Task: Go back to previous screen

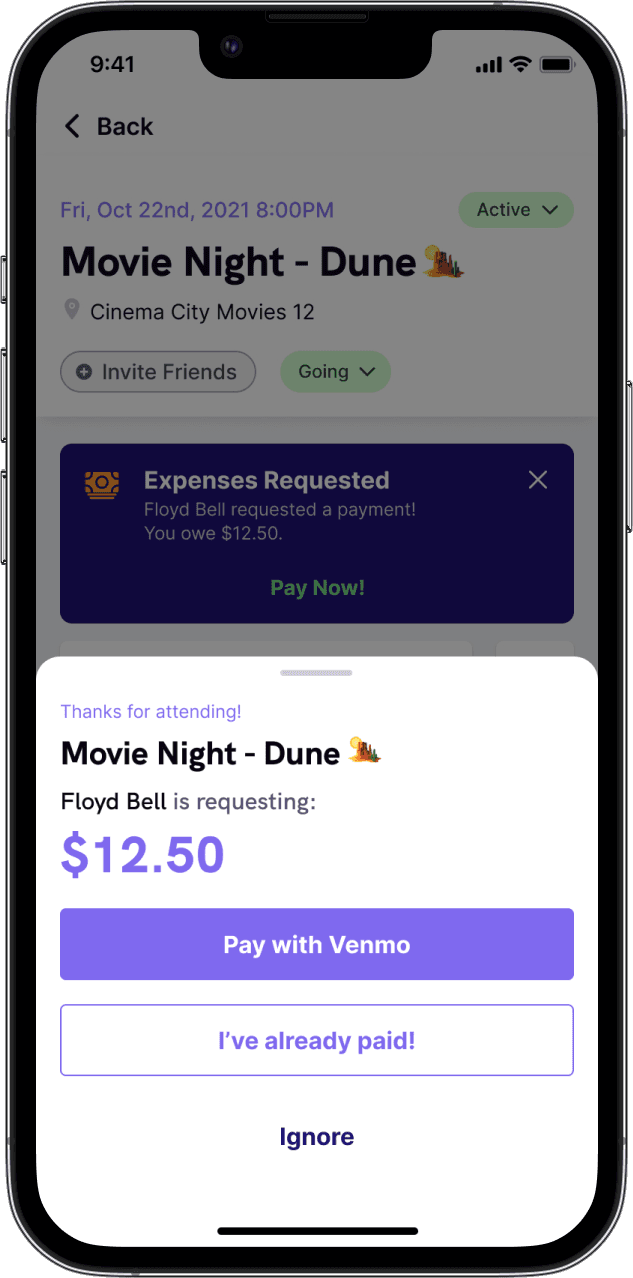Action: coord(108,126)
